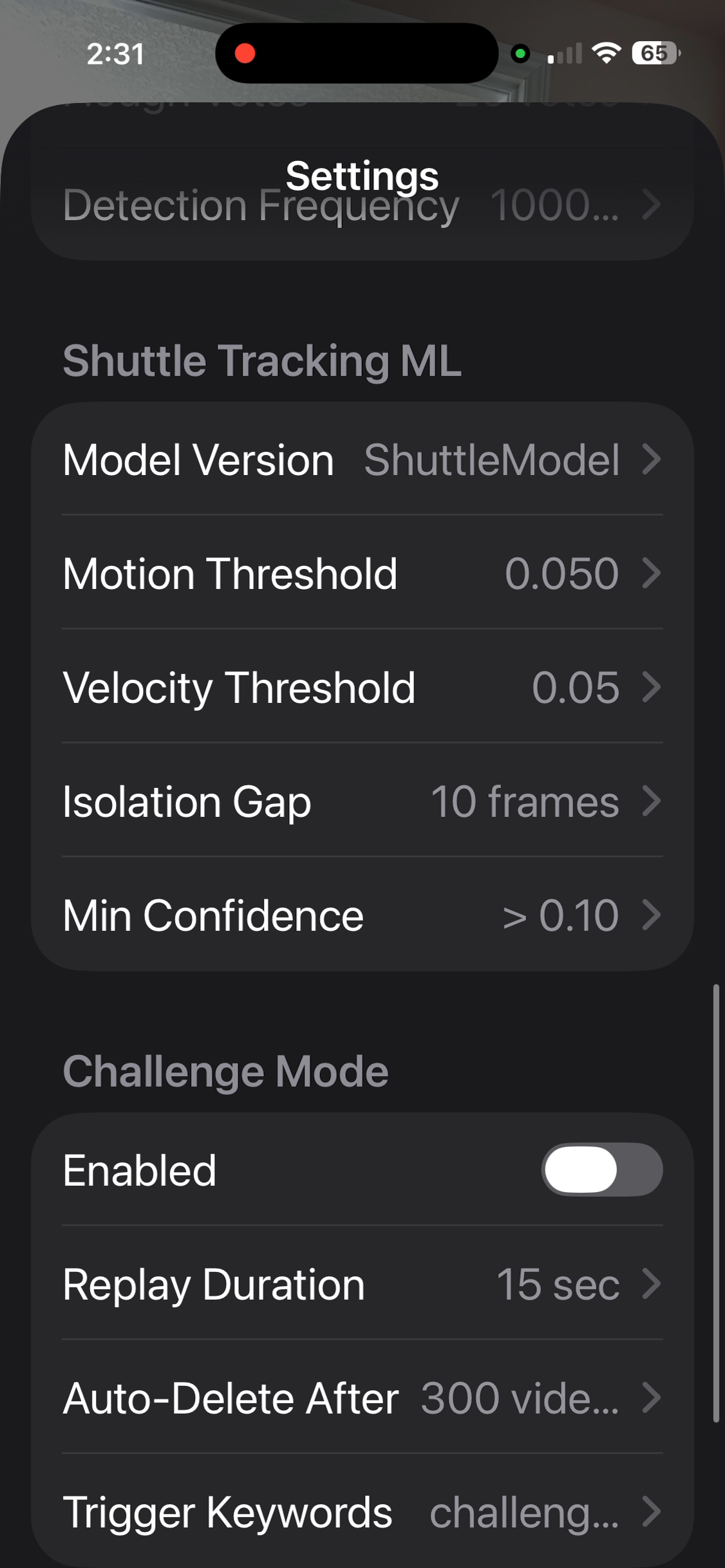Open the Isolation Gap setting
725x1568 pixels.
[x=362, y=800]
